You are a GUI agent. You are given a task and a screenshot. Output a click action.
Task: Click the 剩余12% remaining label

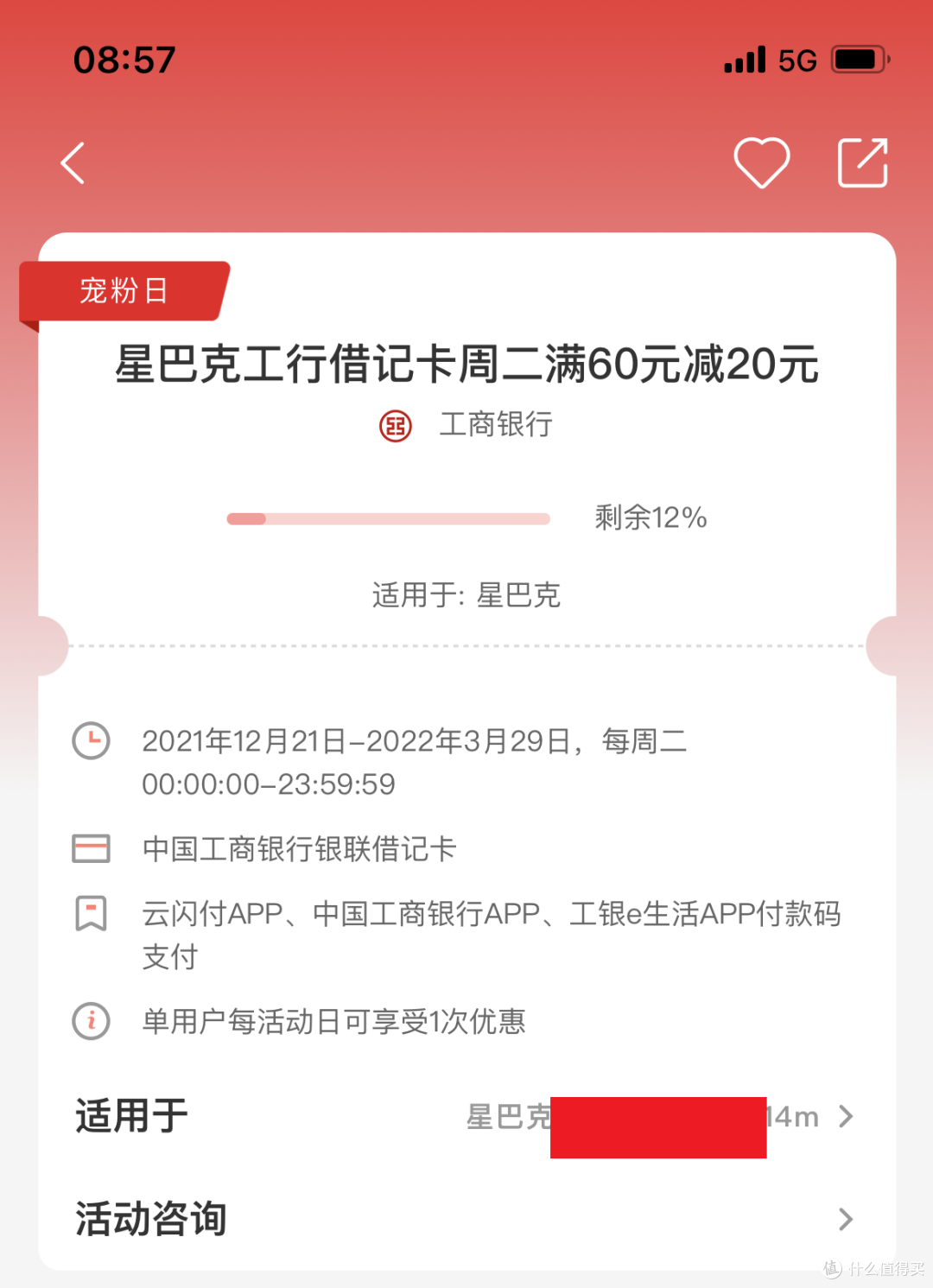(649, 517)
